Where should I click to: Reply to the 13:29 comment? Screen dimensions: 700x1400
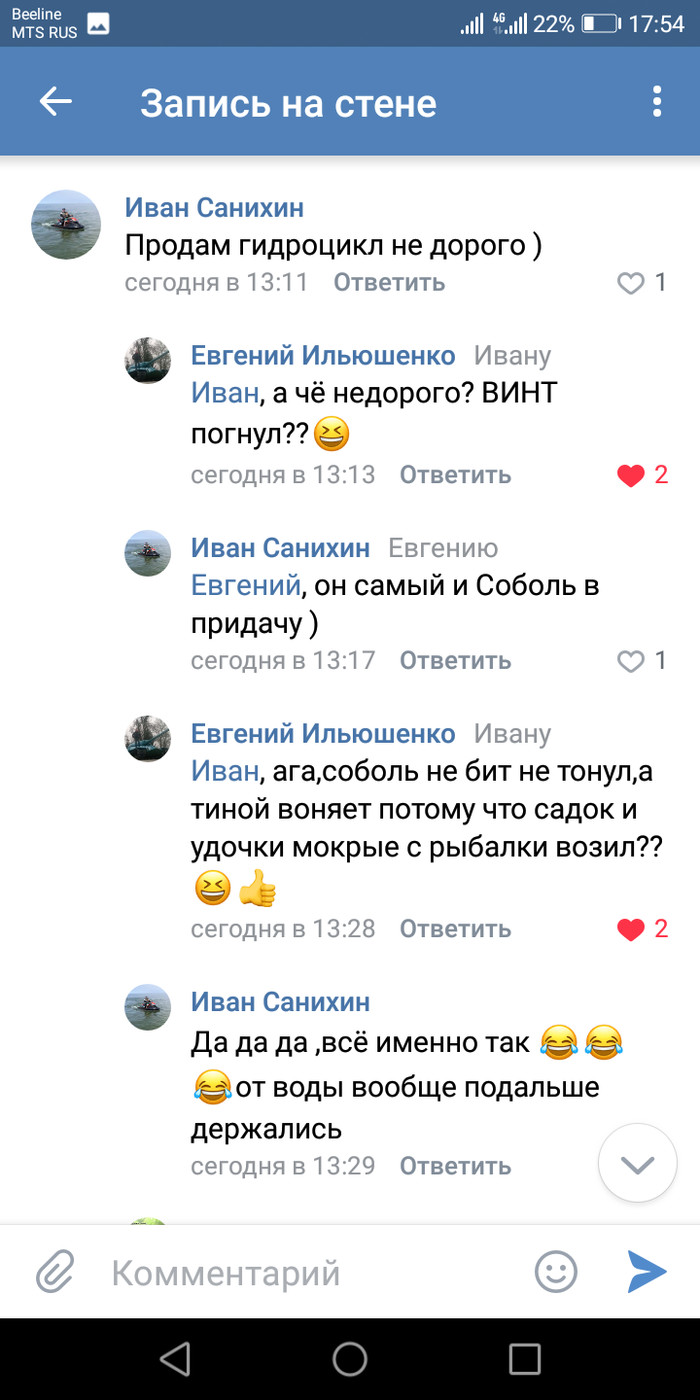tap(455, 1165)
